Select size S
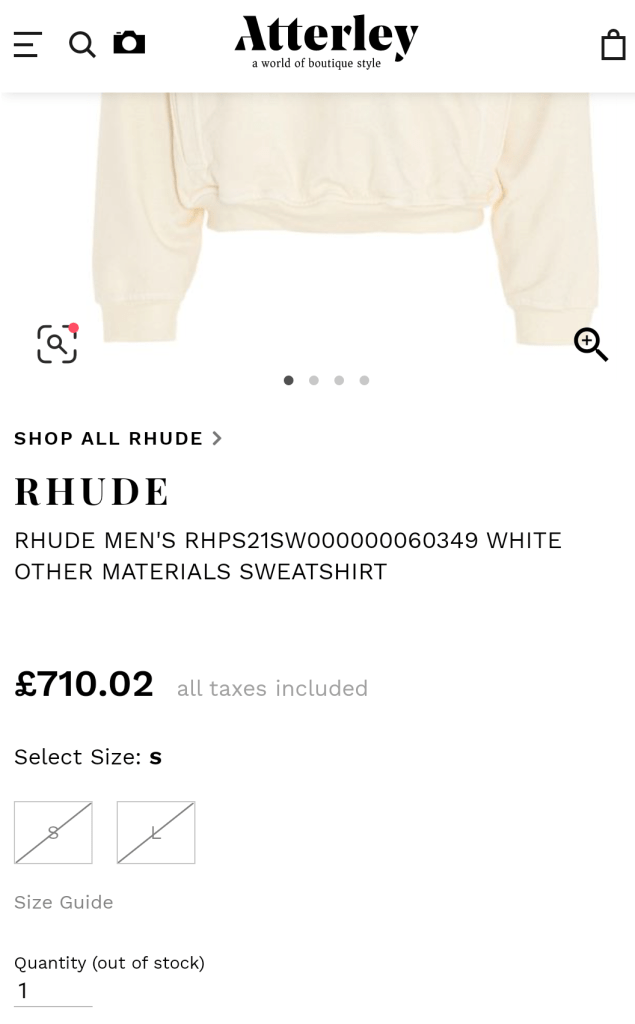Viewport: 635px width, 1024px height. click(53, 832)
